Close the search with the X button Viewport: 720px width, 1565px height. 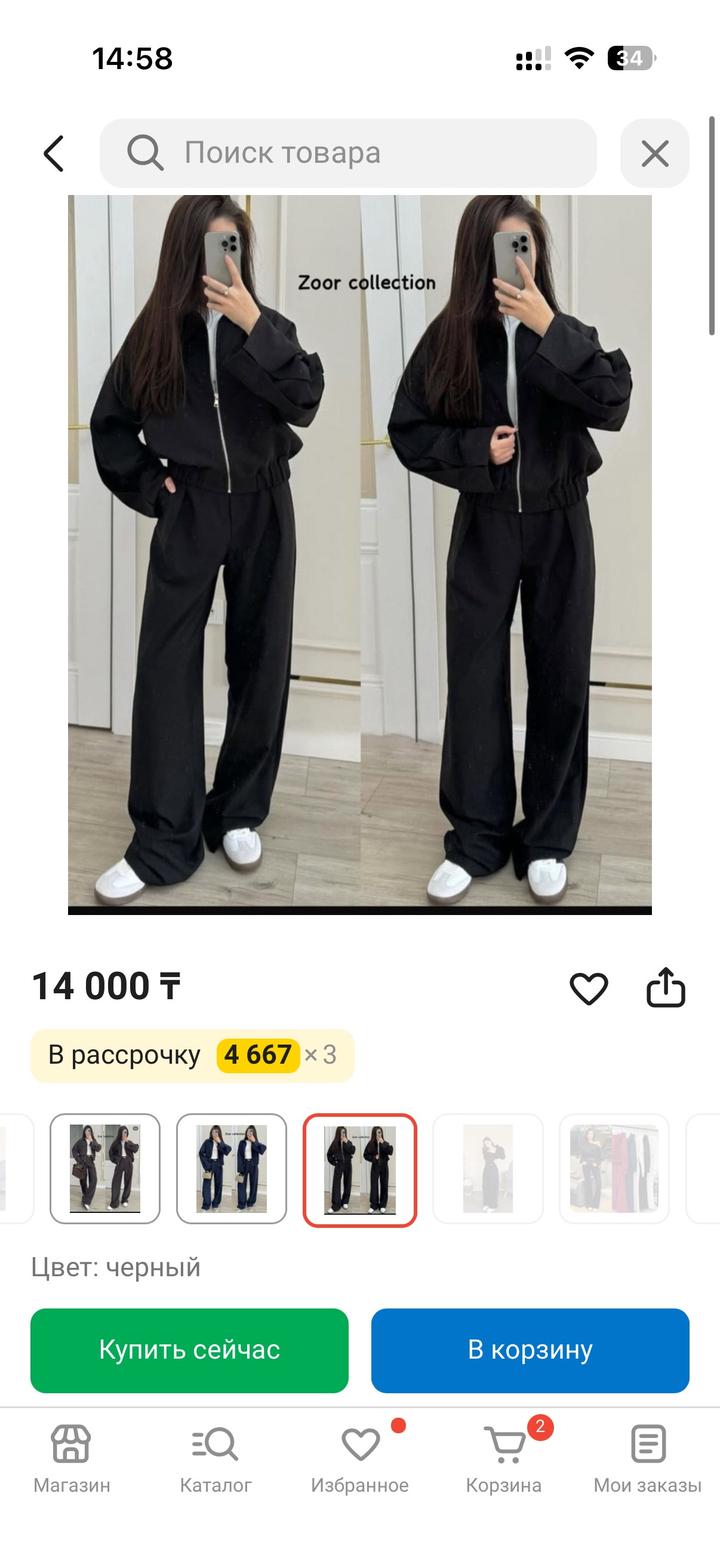[x=655, y=153]
